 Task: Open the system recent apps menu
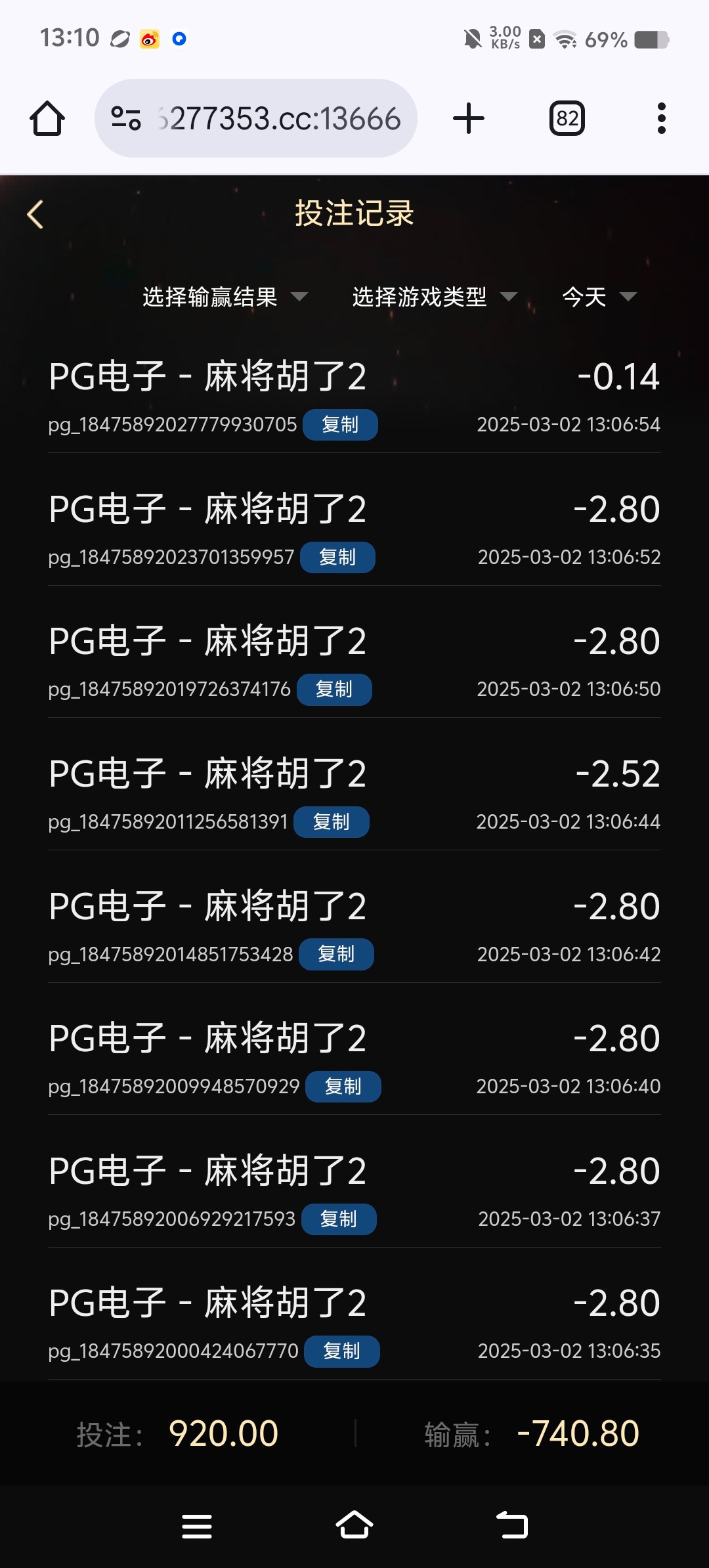[197, 1526]
